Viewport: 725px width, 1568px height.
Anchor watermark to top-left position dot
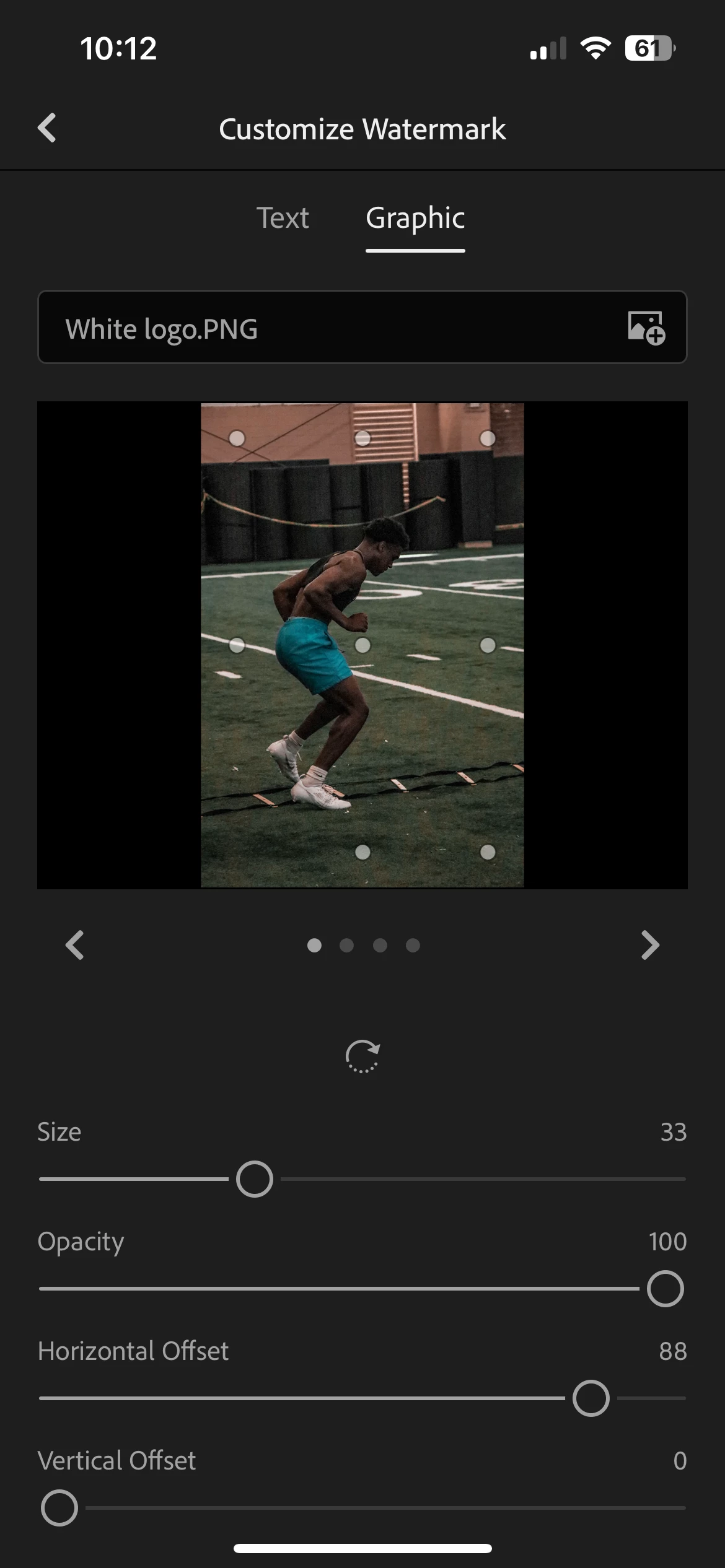[x=237, y=438]
